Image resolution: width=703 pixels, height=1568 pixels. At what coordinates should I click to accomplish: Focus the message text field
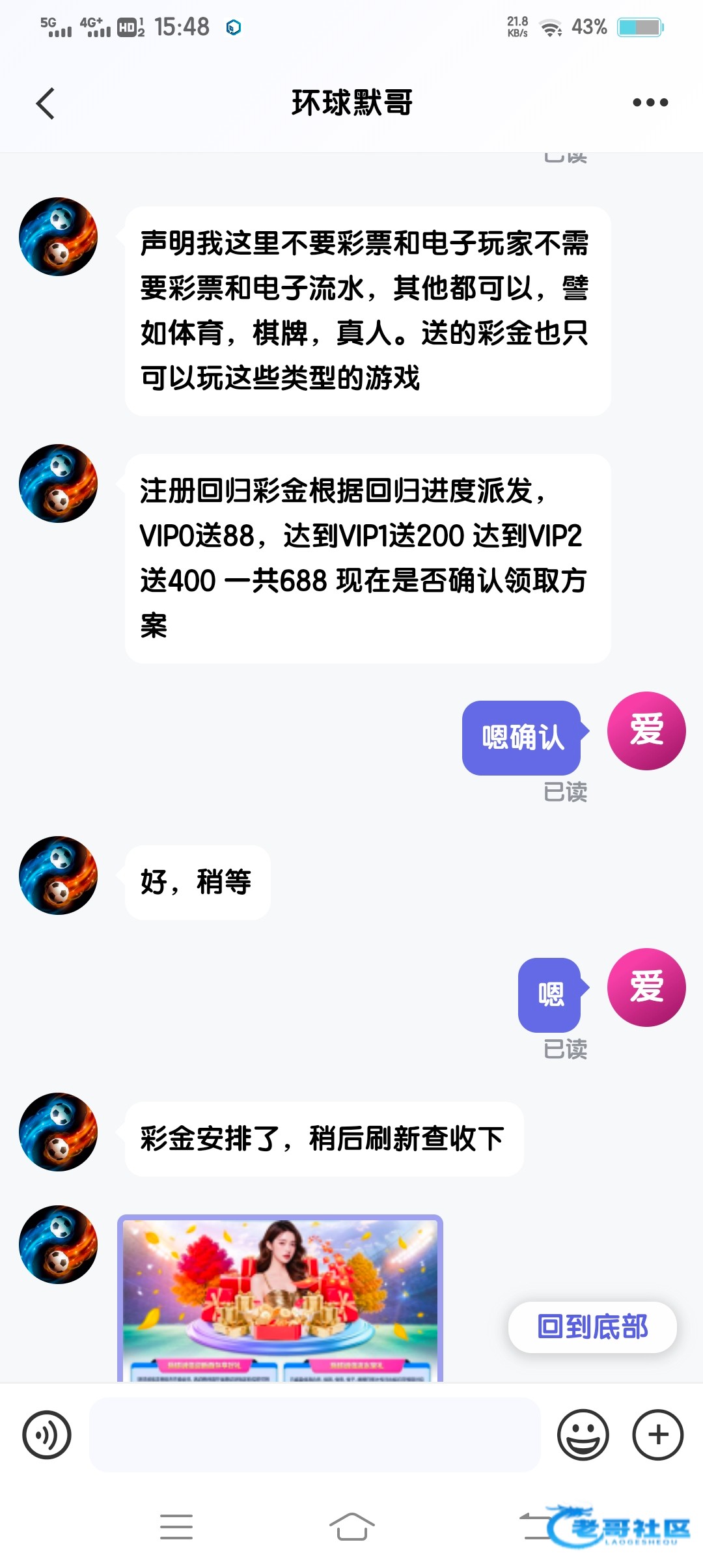315,1435
